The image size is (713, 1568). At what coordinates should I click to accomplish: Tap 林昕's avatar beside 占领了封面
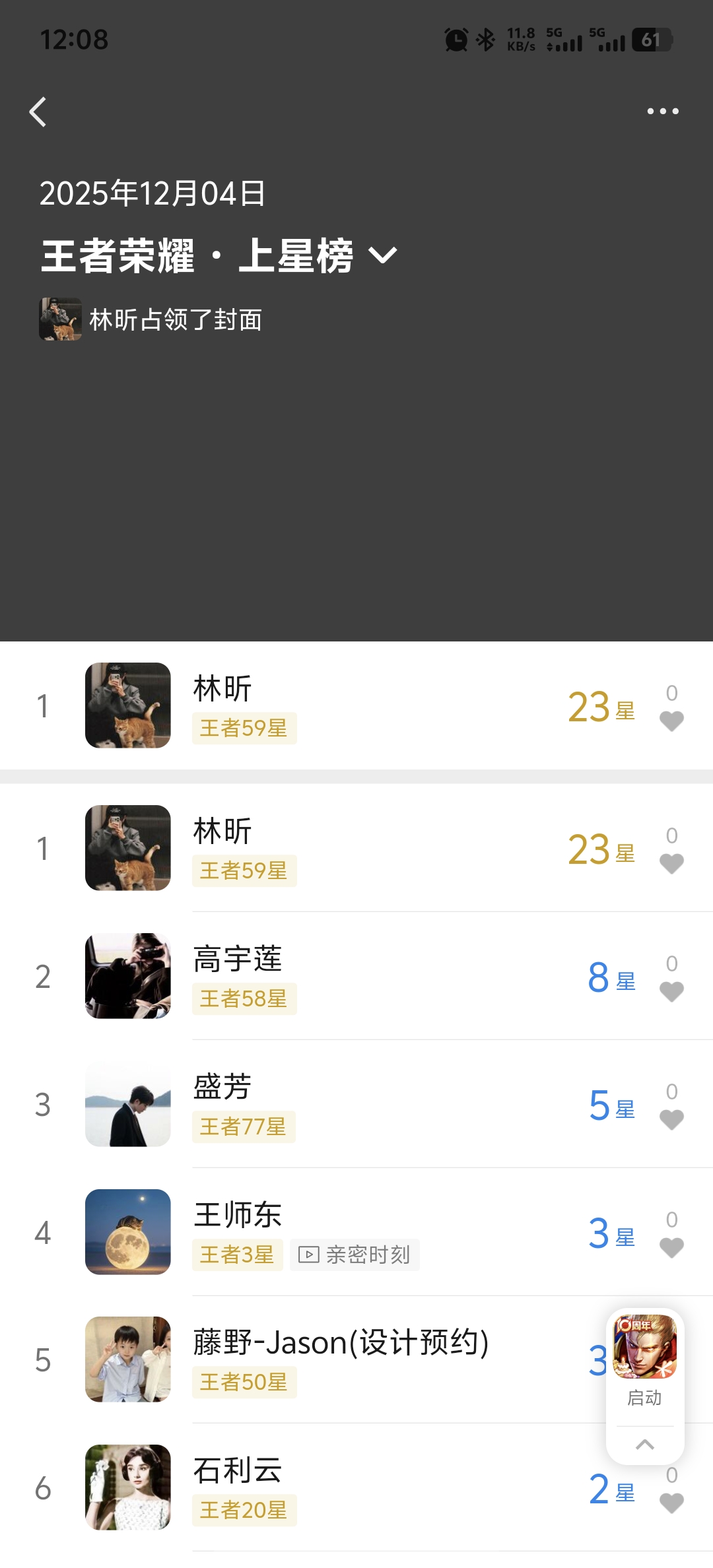[x=60, y=319]
